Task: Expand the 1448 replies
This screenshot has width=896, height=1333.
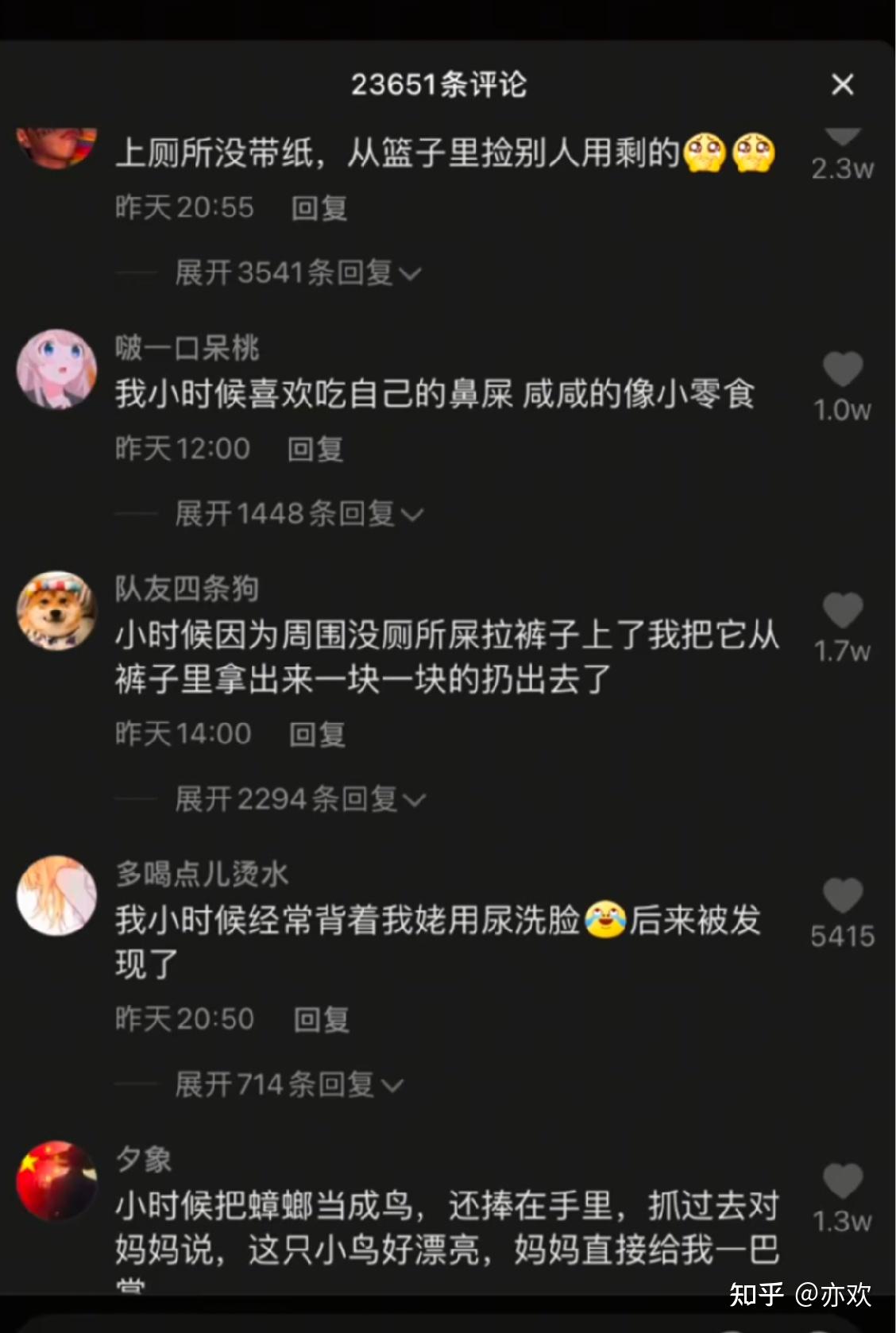Action: click(299, 515)
